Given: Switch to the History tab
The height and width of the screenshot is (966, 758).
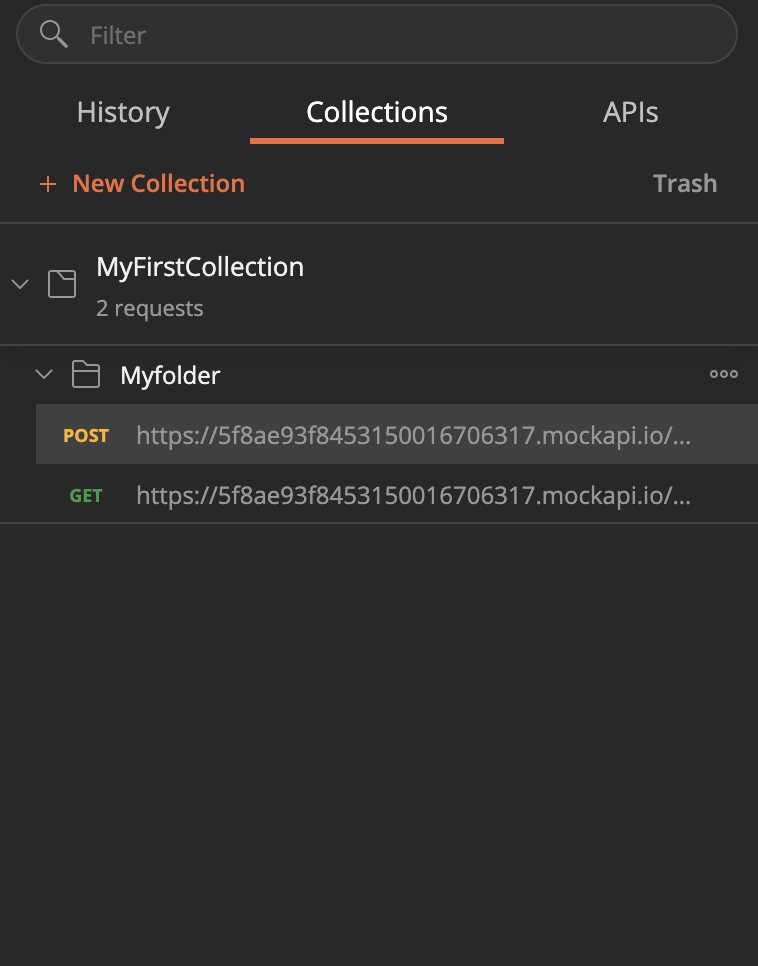Looking at the screenshot, I should [123, 112].
